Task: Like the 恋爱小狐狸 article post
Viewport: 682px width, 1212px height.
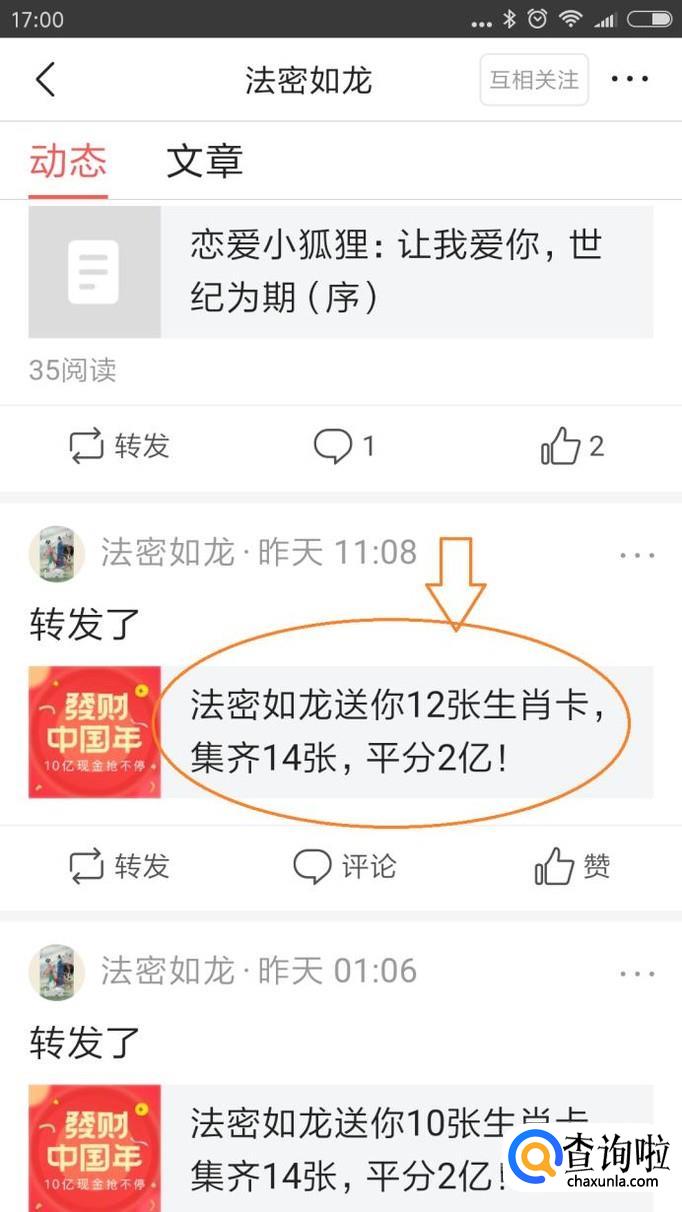Action: point(572,446)
